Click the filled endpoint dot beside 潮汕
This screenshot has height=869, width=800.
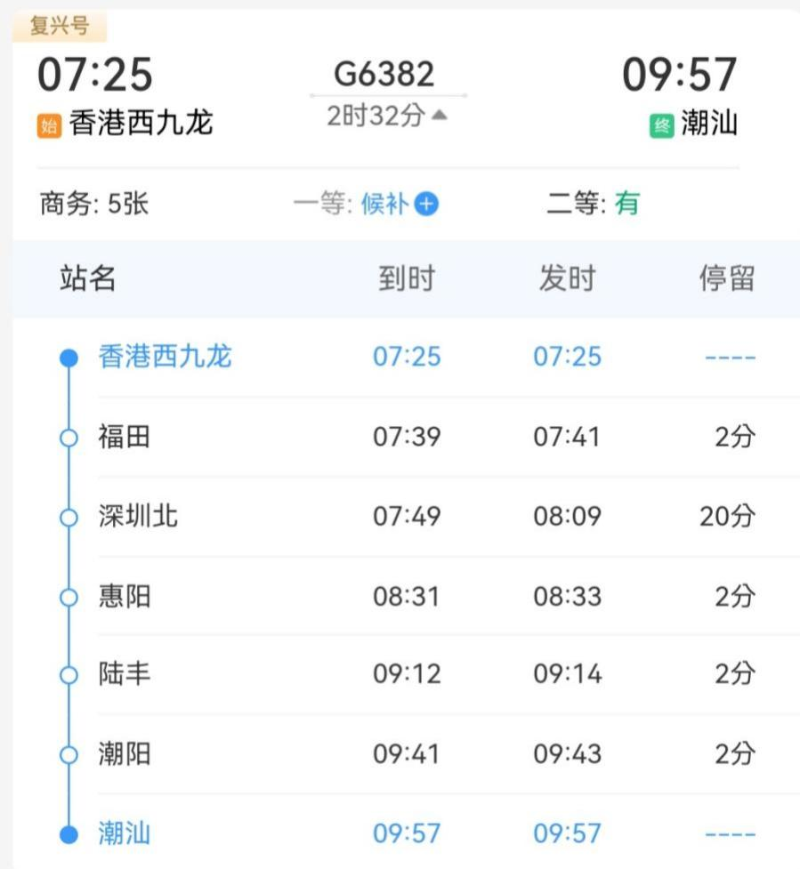tap(68, 833)
